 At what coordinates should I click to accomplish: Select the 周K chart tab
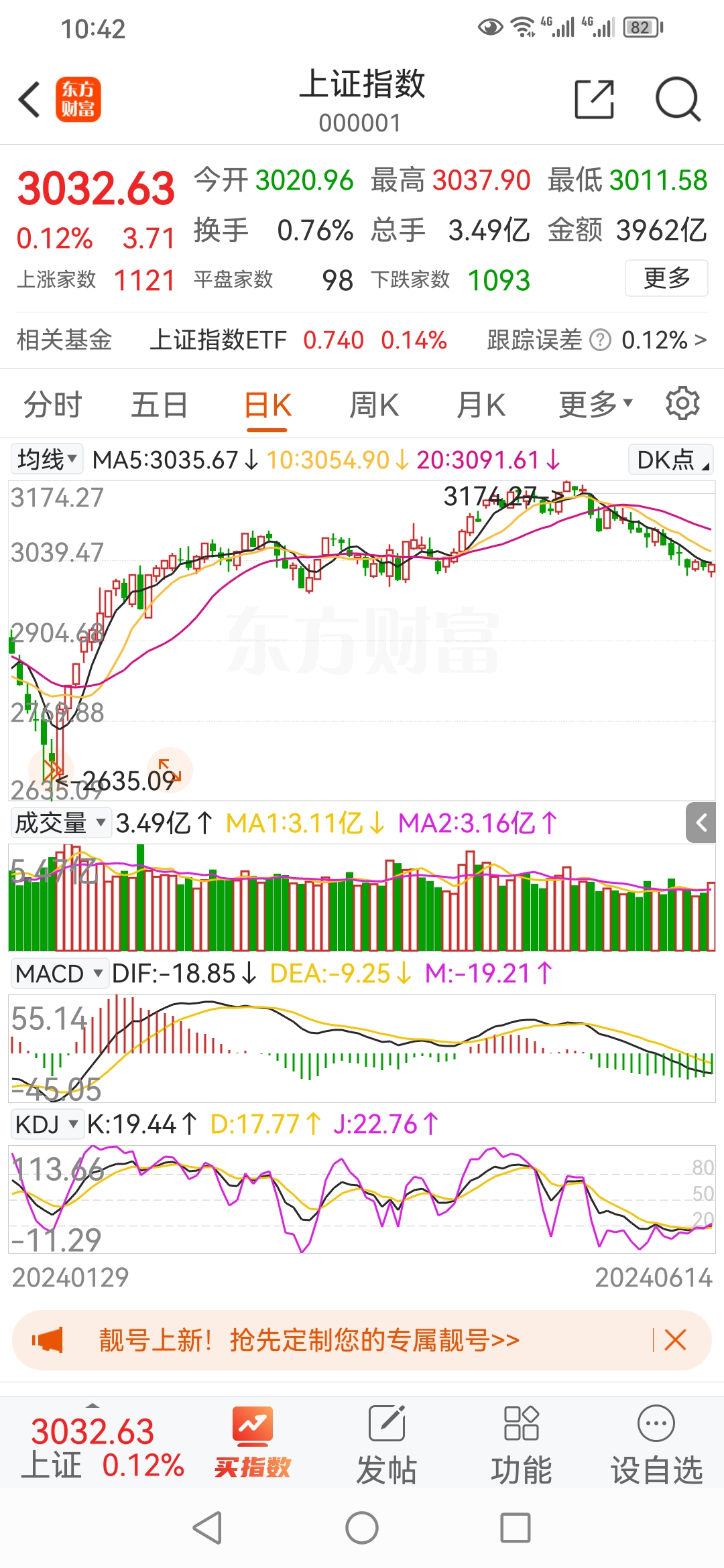374,405
